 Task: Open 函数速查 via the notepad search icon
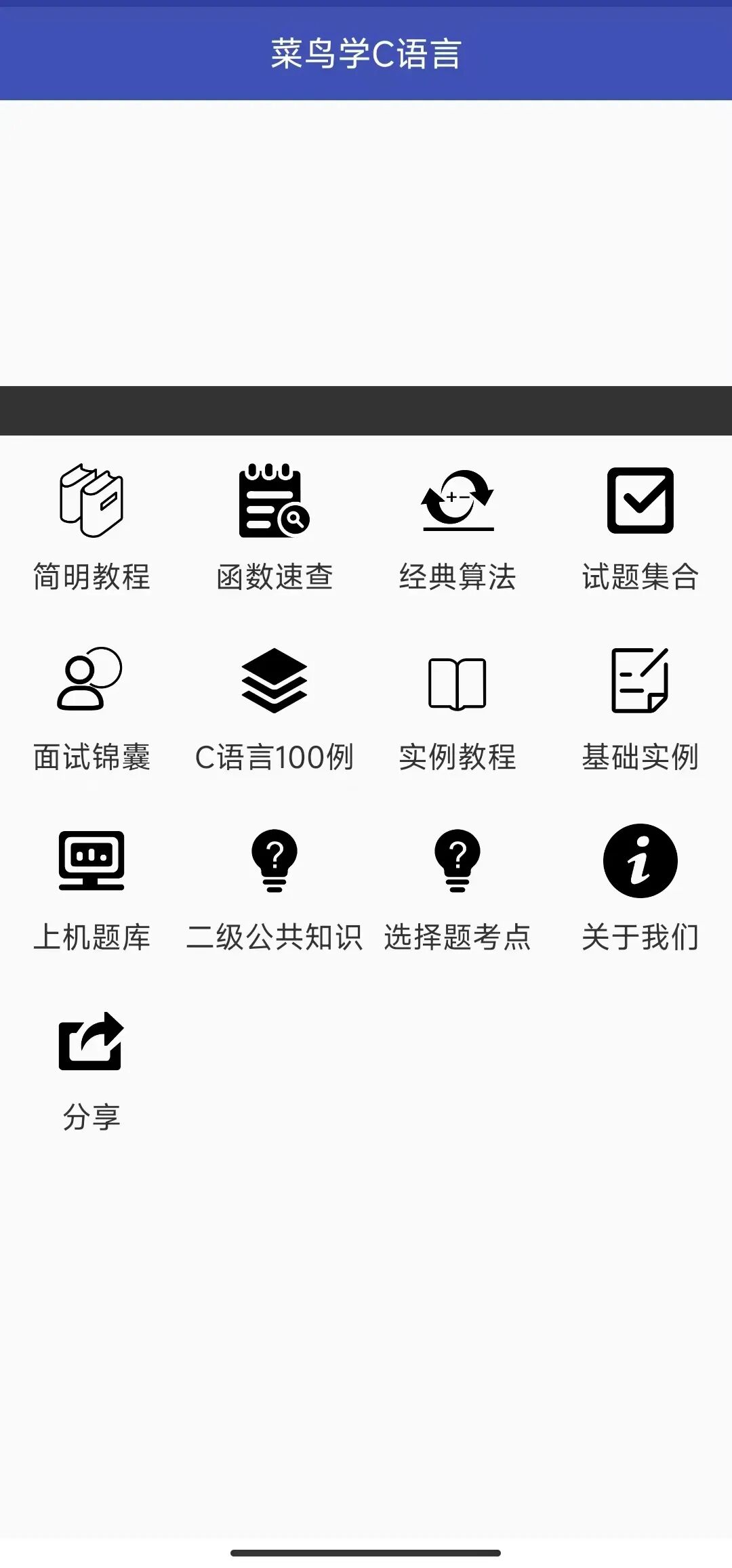tap(273, 502)
